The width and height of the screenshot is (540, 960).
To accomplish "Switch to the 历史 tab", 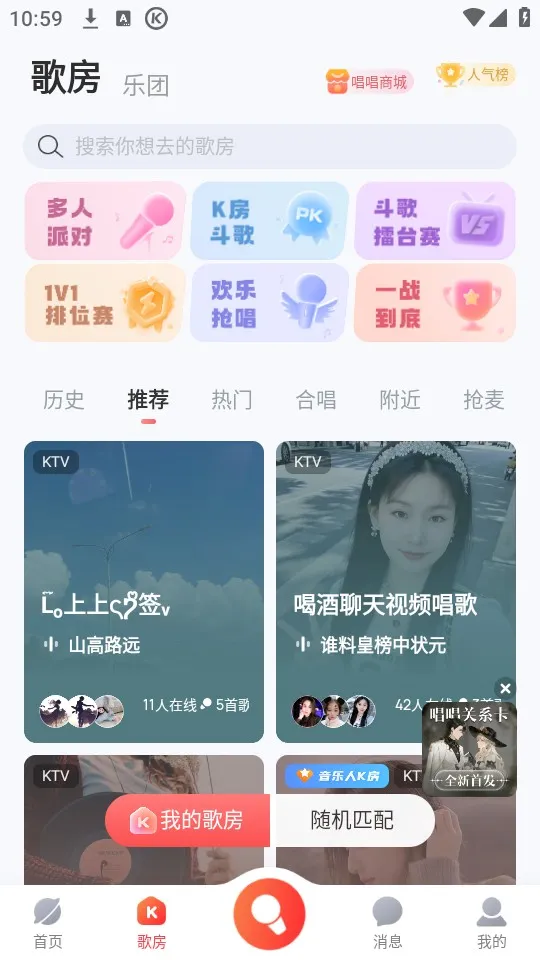I will (x=64, y=400).
